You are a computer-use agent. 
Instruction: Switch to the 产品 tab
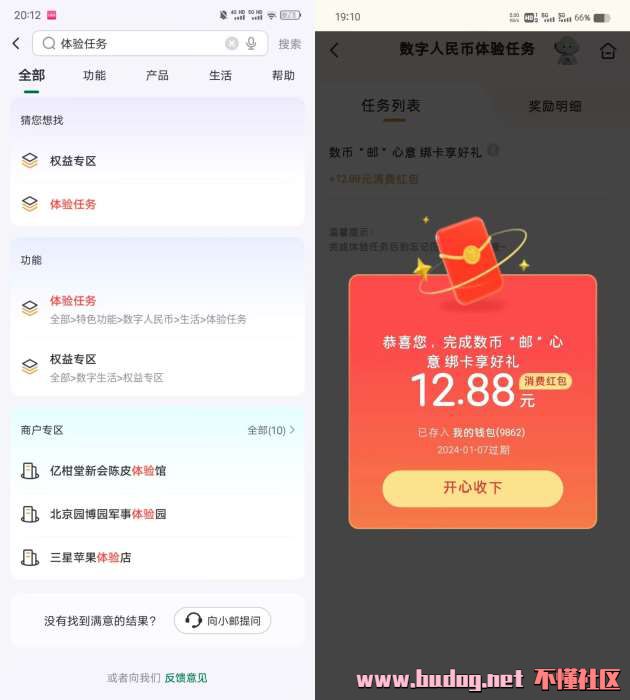[x=157, y=75]
